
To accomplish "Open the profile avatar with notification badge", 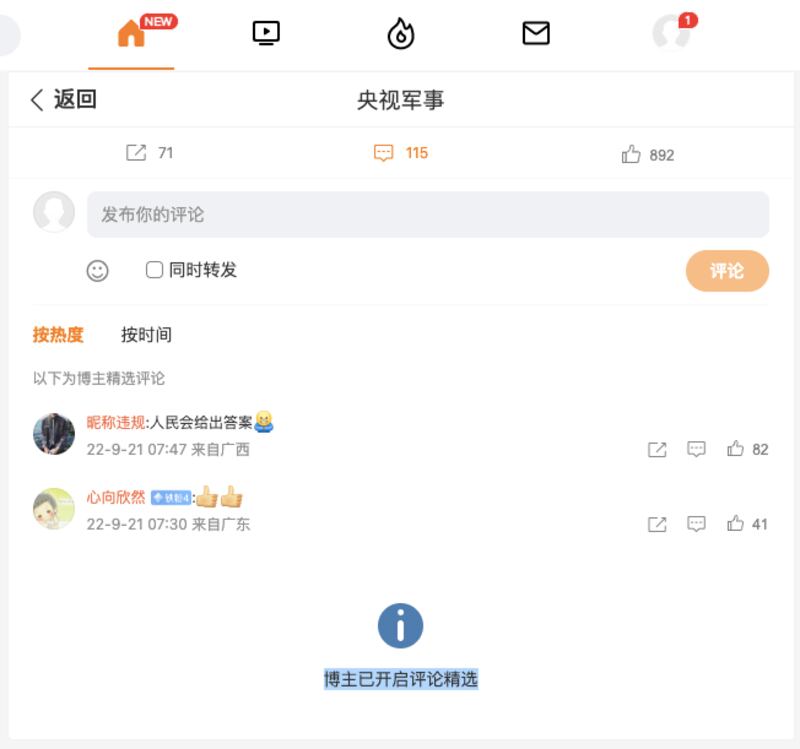I will (x=671, y=33).
